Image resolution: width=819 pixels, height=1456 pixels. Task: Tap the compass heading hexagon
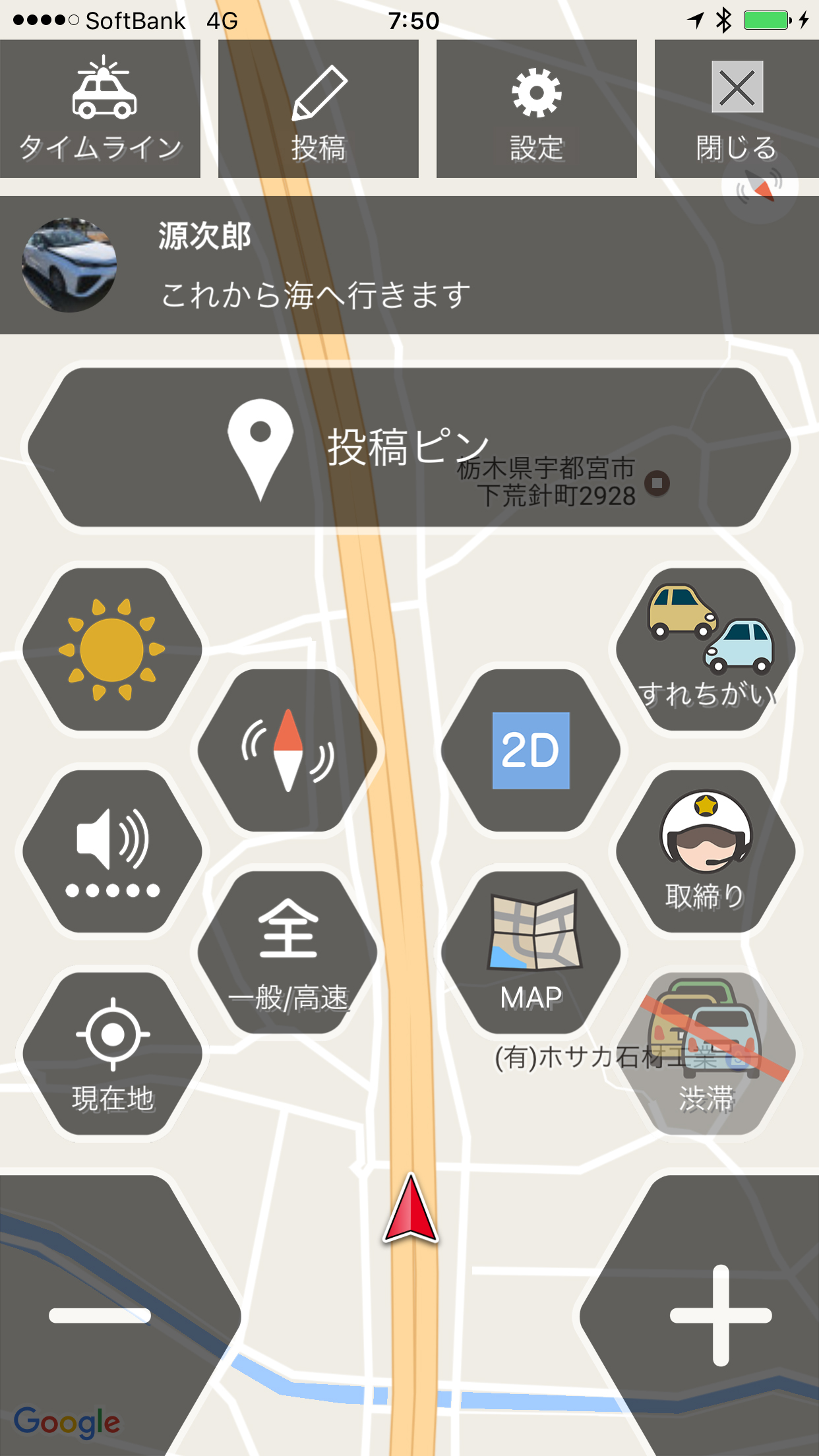(x=288, y=750)
